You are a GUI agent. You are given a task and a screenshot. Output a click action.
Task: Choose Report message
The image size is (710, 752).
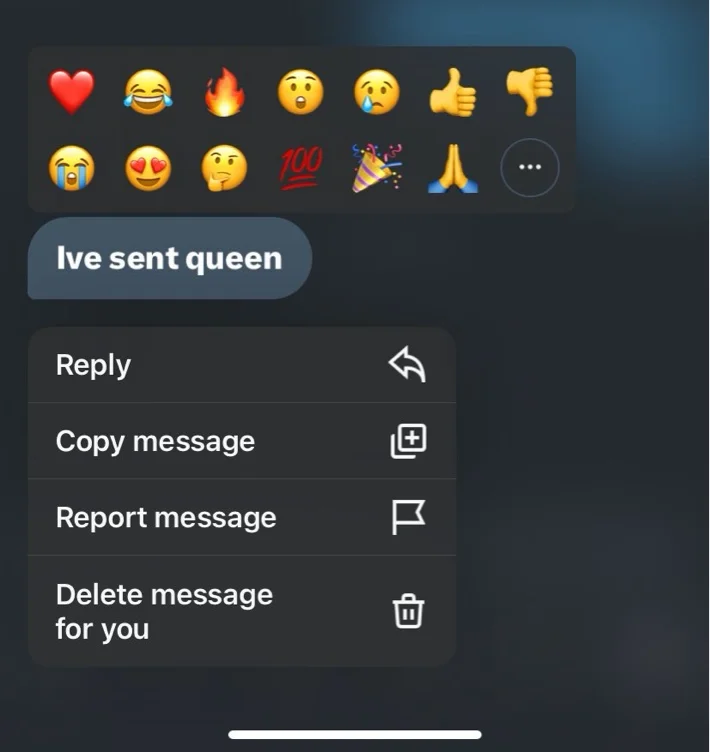click(x=241, y=517)
